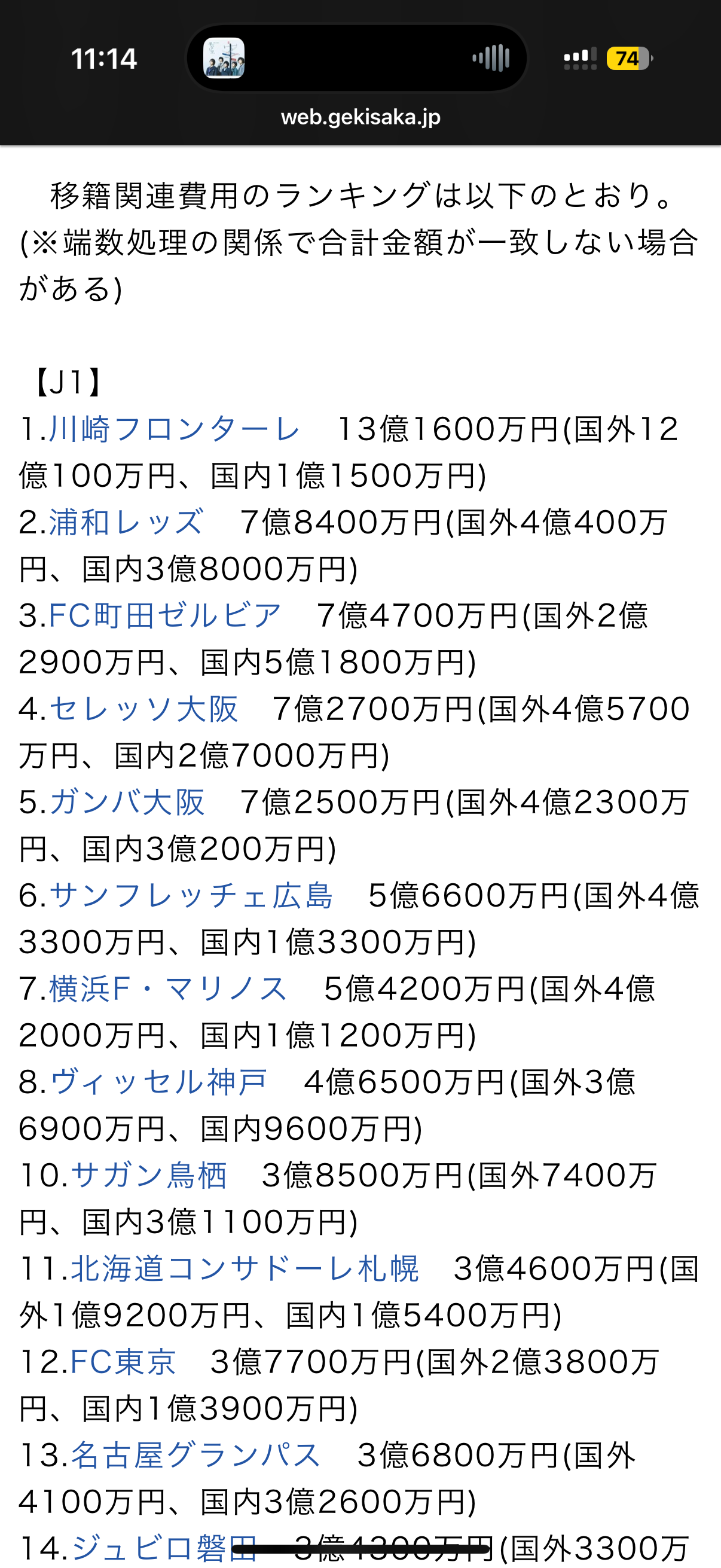Go to the サンフレッチェ広島 page

pos(191,895)
